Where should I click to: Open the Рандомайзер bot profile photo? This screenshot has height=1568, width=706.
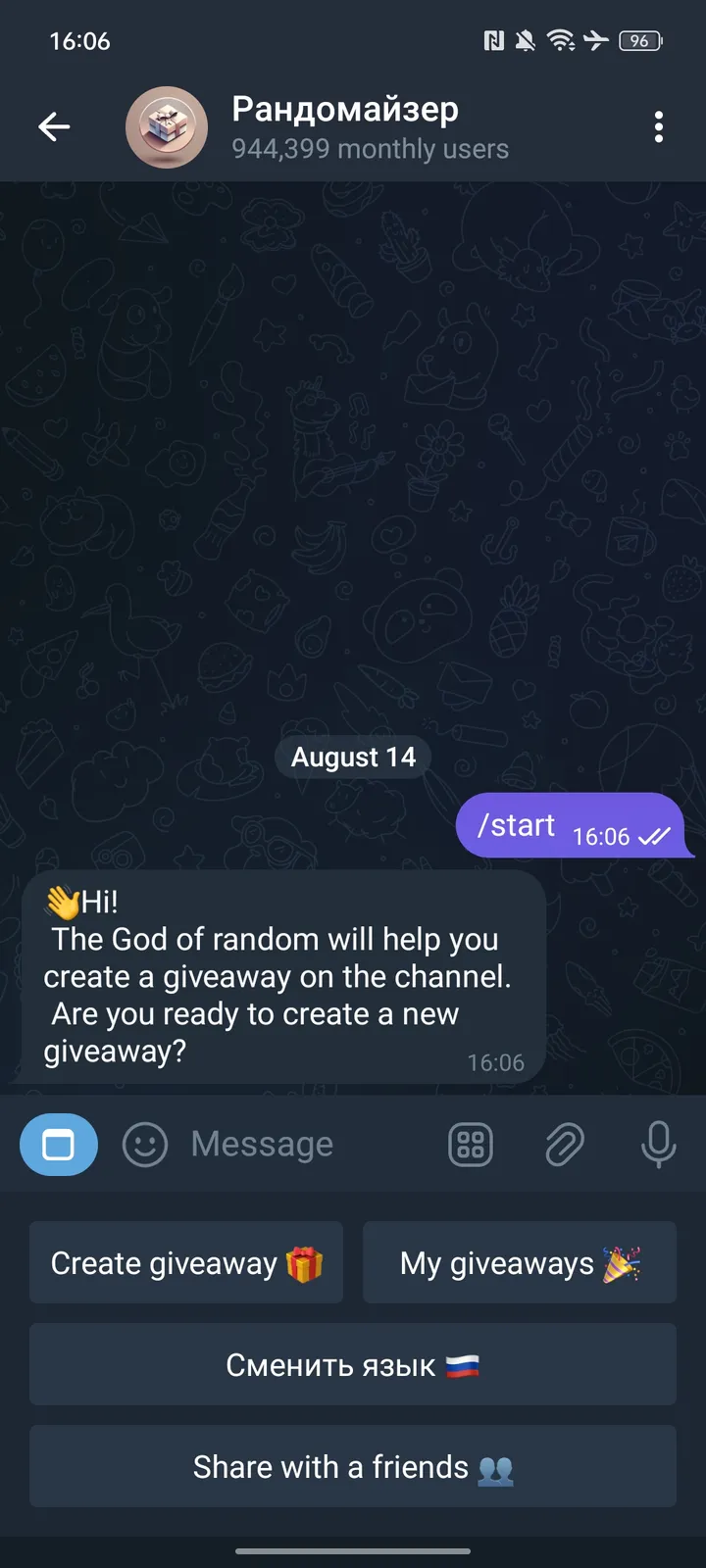(x=167, y=127)
